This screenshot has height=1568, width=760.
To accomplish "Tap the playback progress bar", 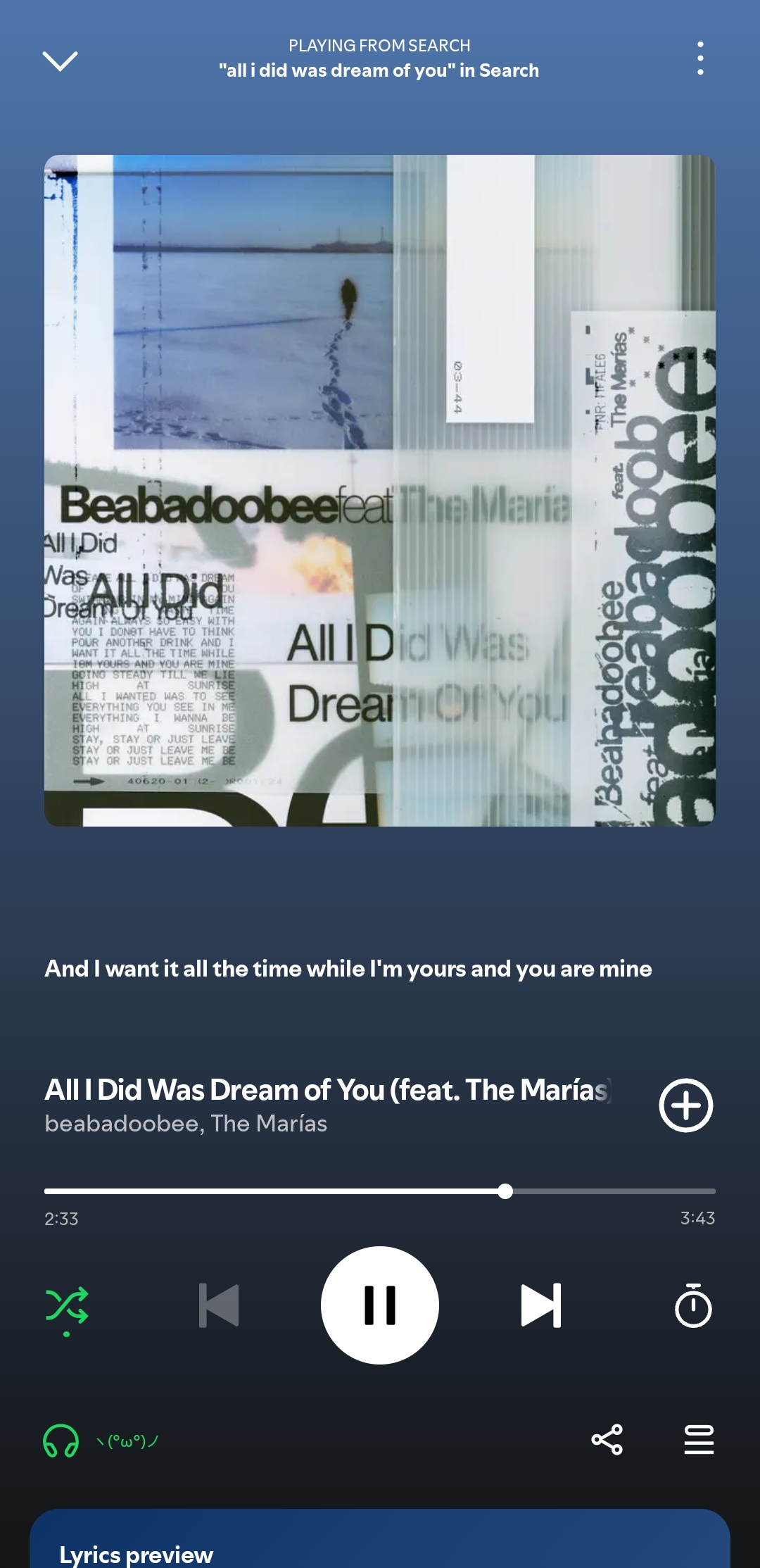I will (x=380, y=1191).
